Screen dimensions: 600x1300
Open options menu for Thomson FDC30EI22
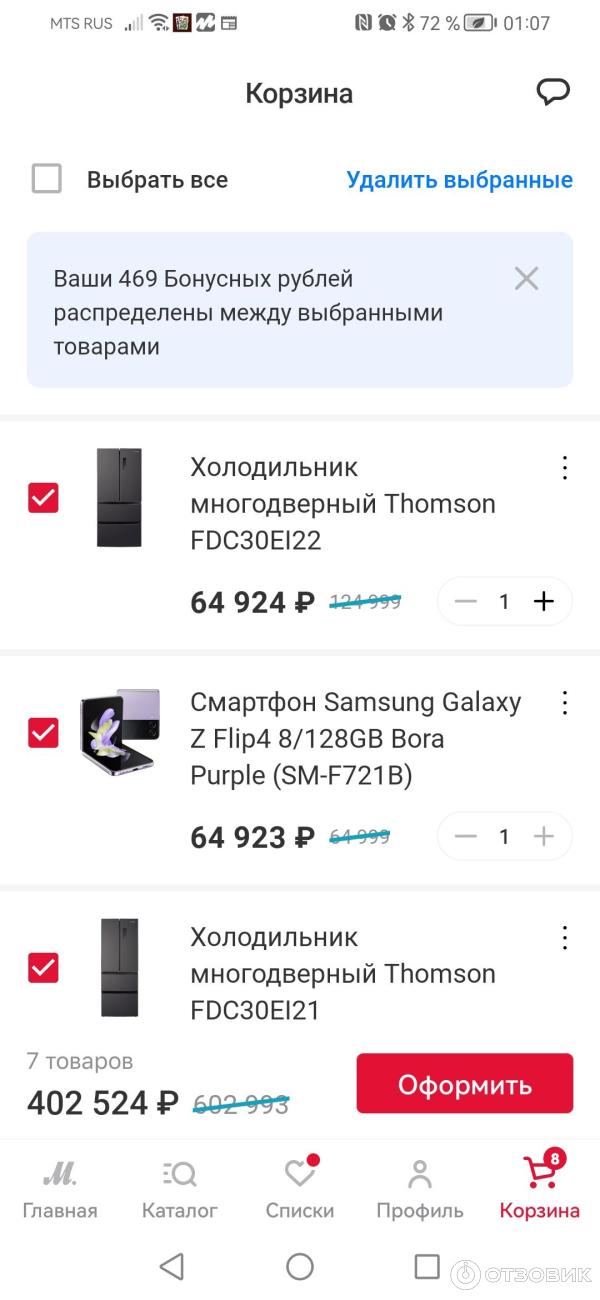click(564, 468)
